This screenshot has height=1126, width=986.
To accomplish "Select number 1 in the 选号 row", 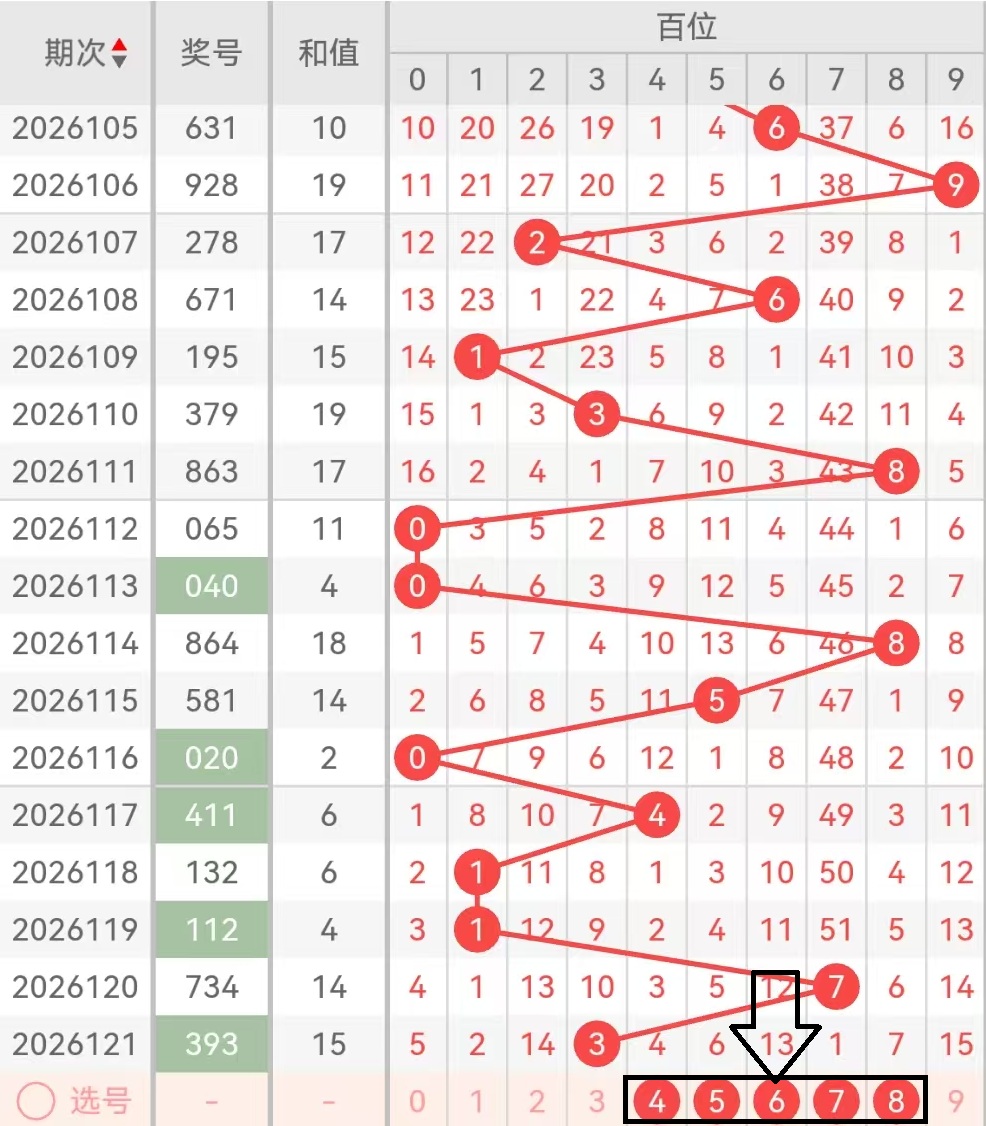I will (477, 1101).
